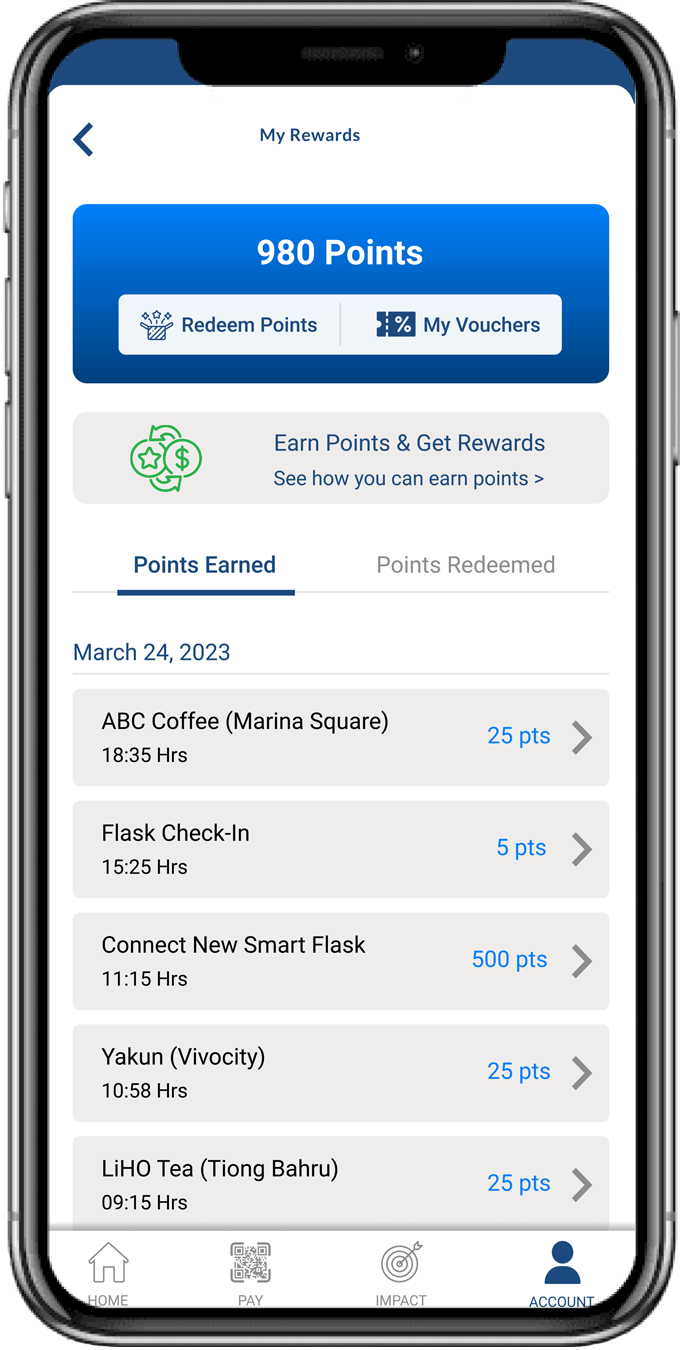Image resolution: width=680 pixels, height=1350 pixels.
Task: Open My Vouchers
Action: click(457, 325)
